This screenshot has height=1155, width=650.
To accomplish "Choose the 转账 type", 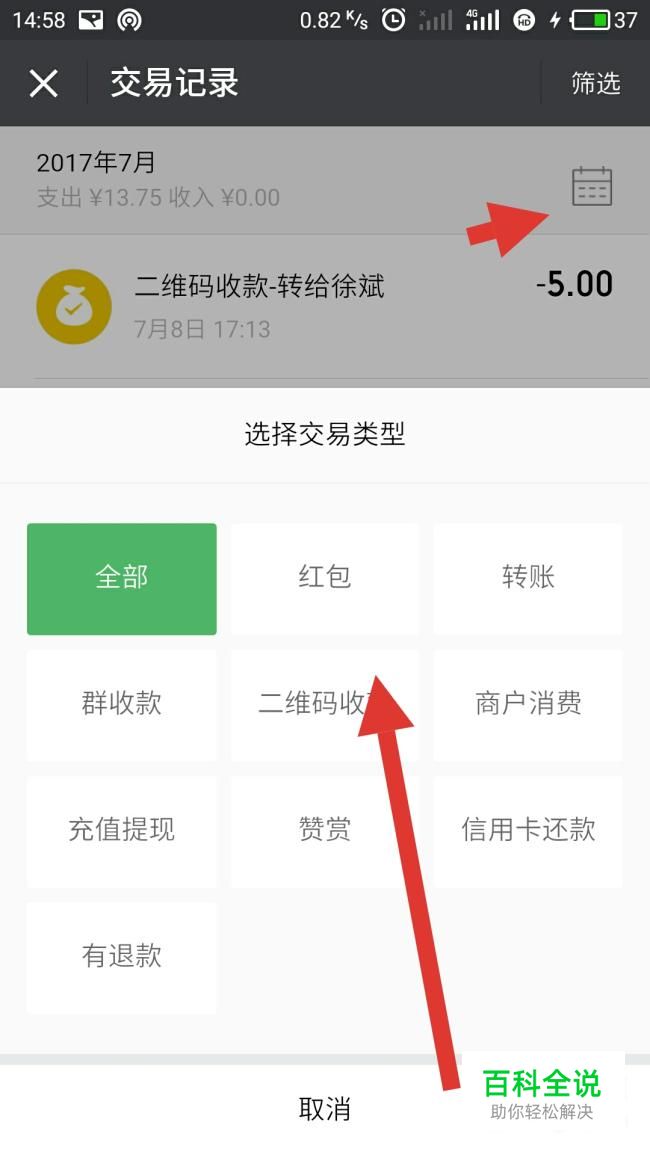I will click(528, 578).
